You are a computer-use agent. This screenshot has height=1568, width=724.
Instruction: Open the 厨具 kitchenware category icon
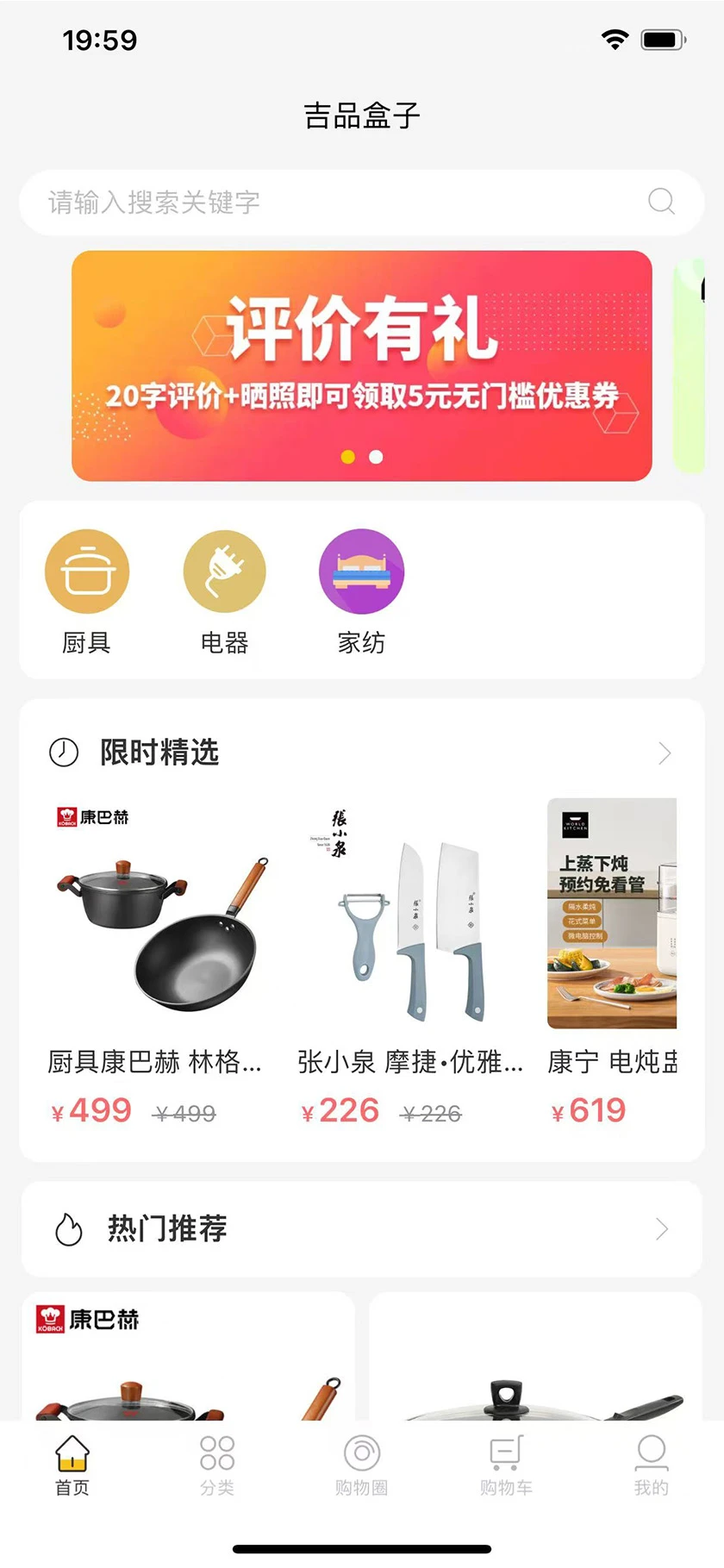tap(85, 572)
